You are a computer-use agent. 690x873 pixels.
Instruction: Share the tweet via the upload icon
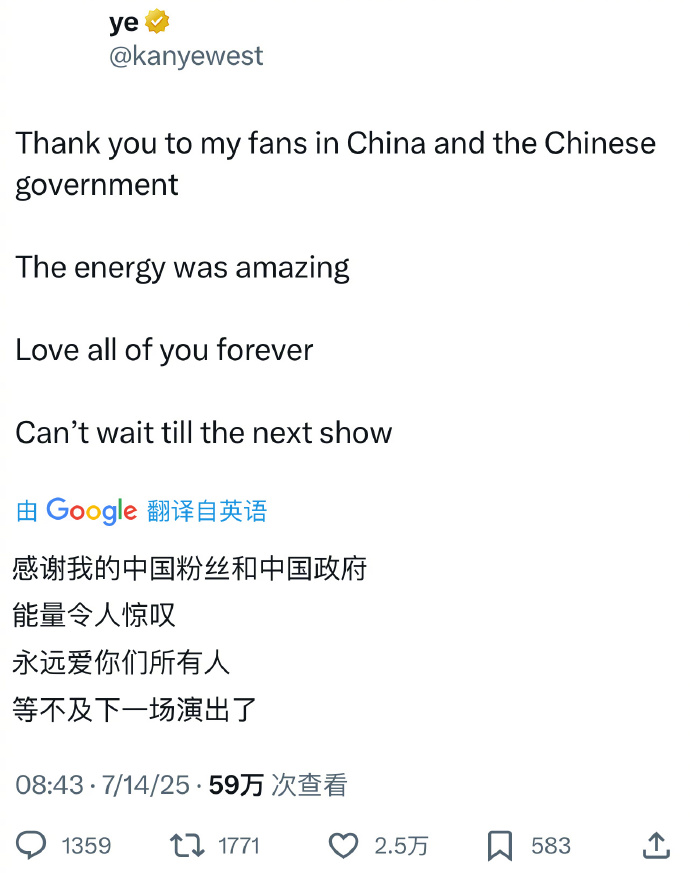656,846
